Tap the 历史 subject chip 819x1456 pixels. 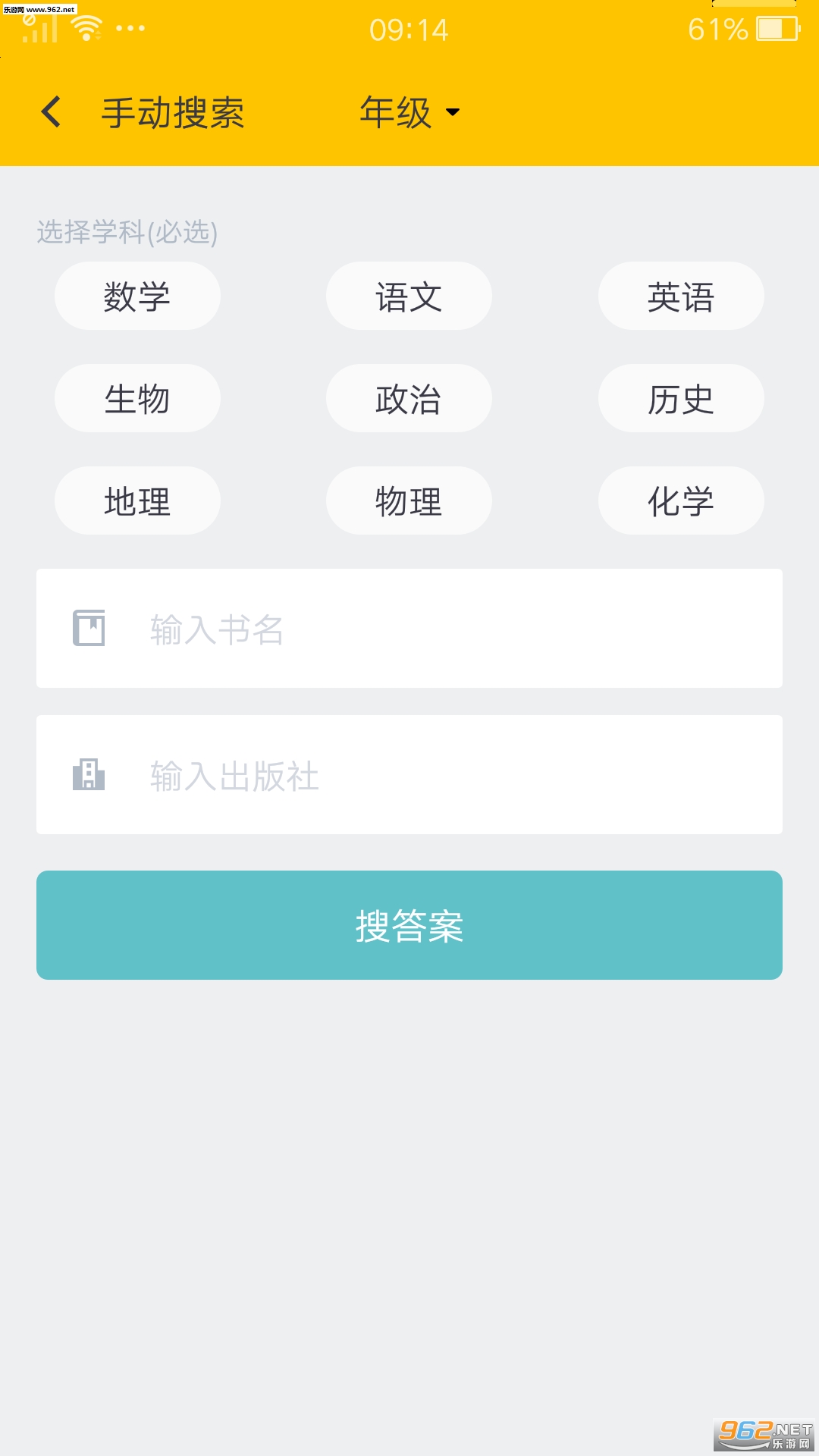click(680, 398)
